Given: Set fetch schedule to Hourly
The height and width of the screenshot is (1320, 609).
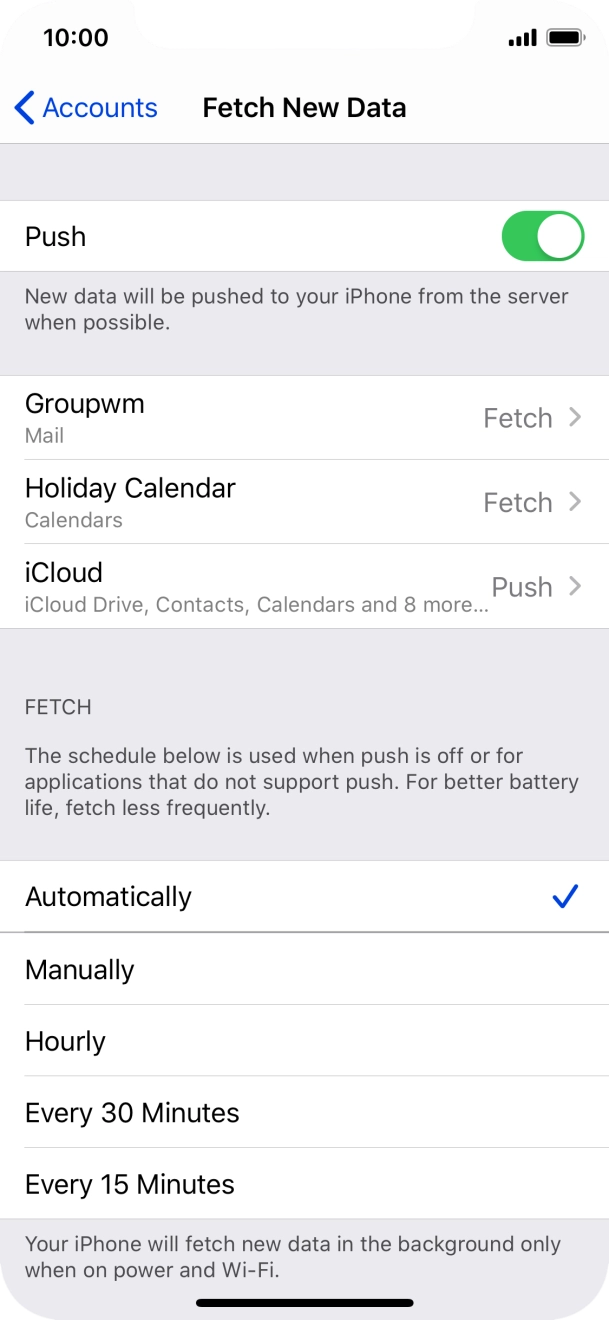Looking at the screenshot, I should pos(304,1041).
